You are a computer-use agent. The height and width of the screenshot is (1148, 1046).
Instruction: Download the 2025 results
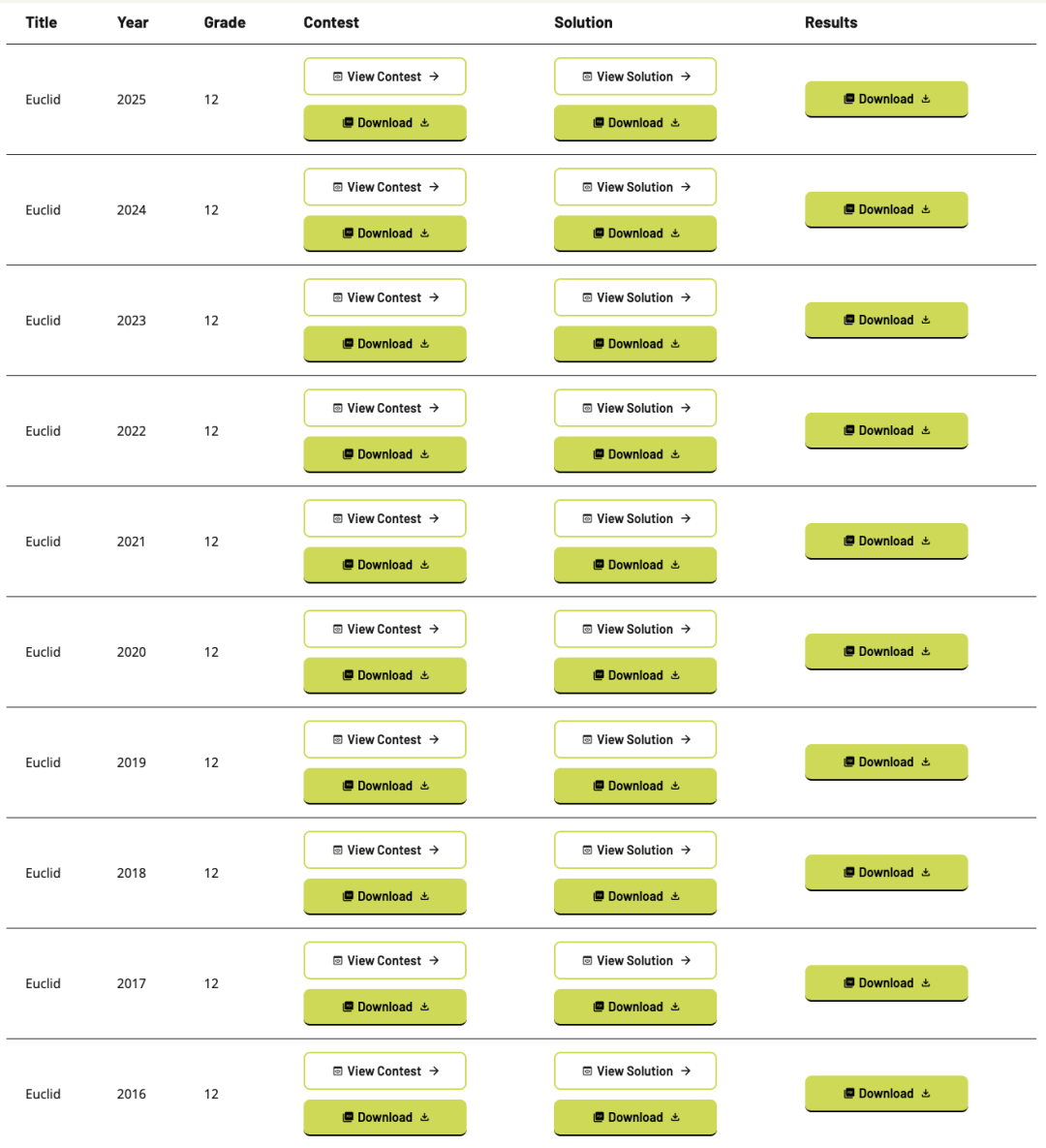(x=886, y=99)
